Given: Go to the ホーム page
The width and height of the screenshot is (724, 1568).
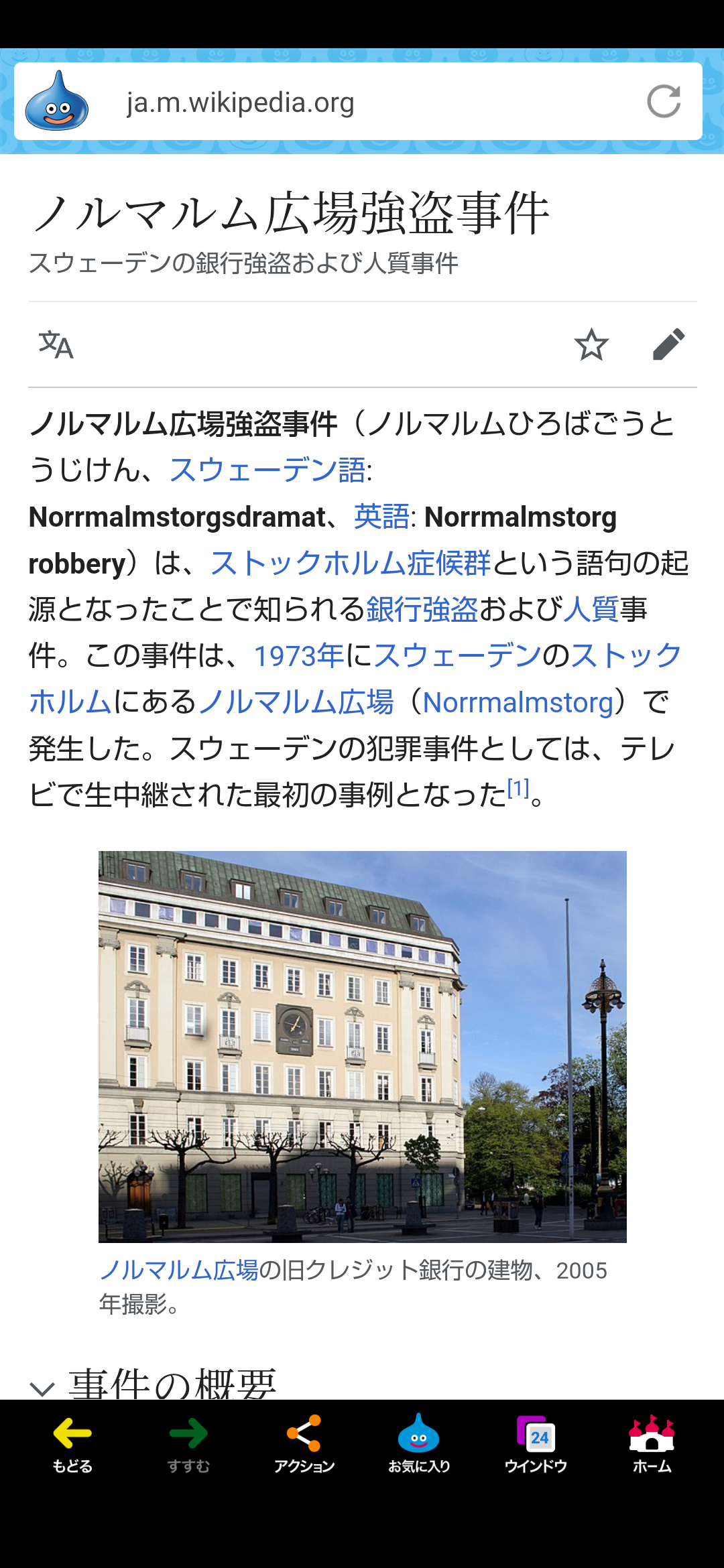Looking at the screenshot, I should 652,1445.
